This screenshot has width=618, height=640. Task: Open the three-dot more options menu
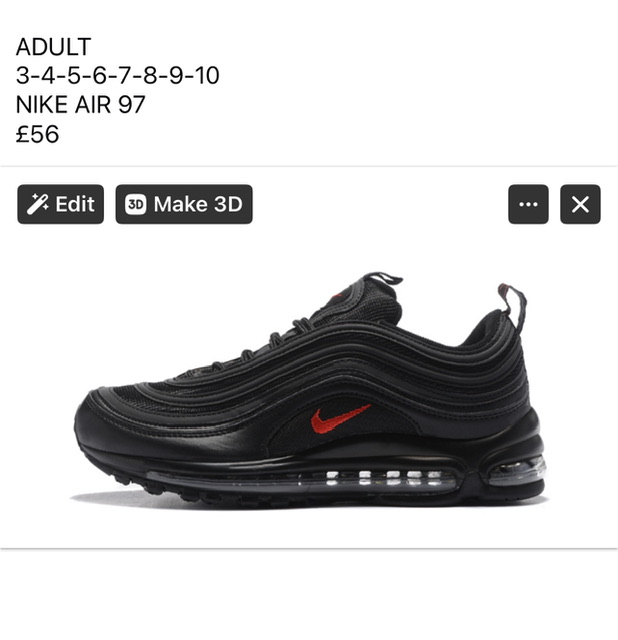click(528, 205)
